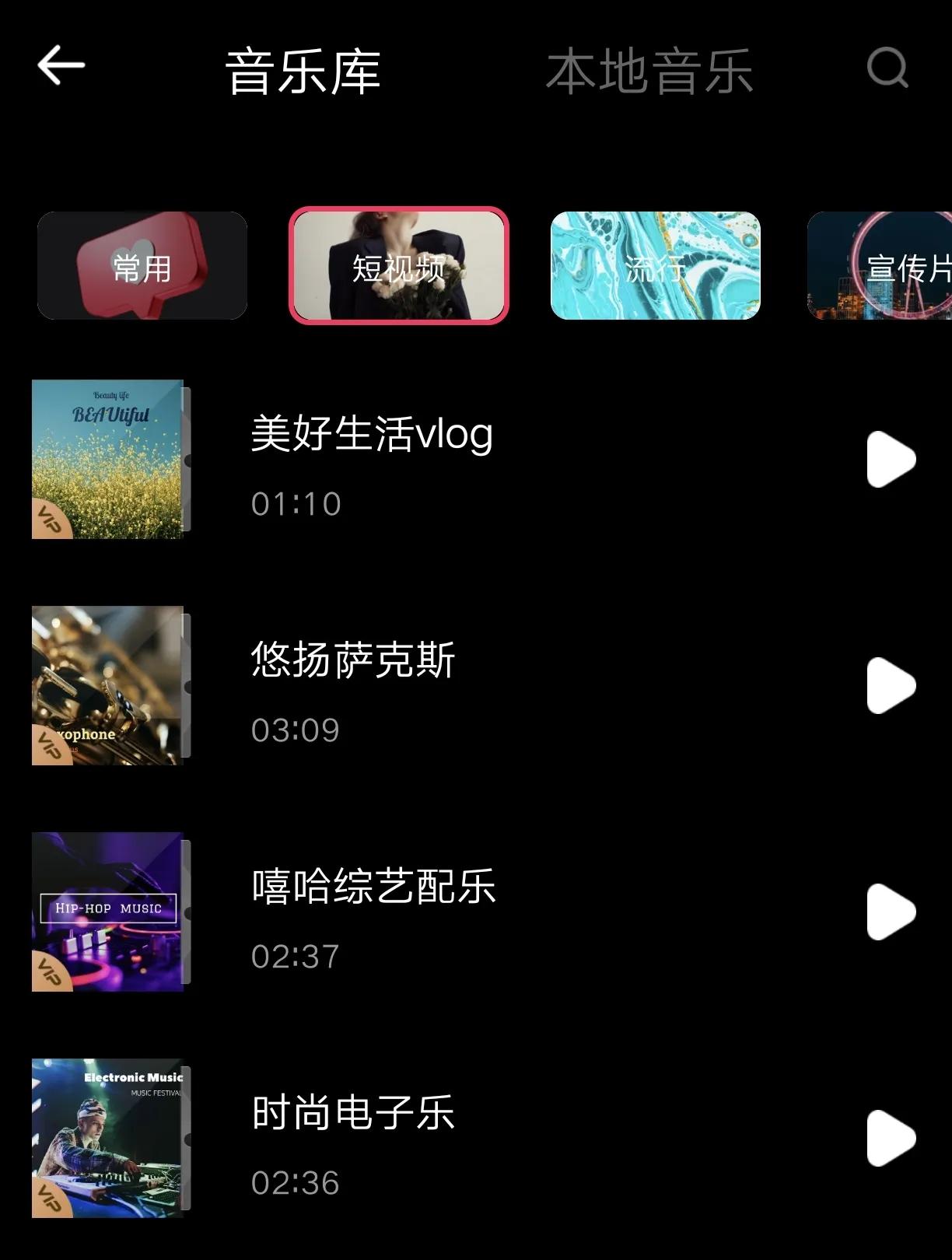Switch to the 本地音乐 tab
This screenshot has width=952, height=1260.
coord(650,70)
